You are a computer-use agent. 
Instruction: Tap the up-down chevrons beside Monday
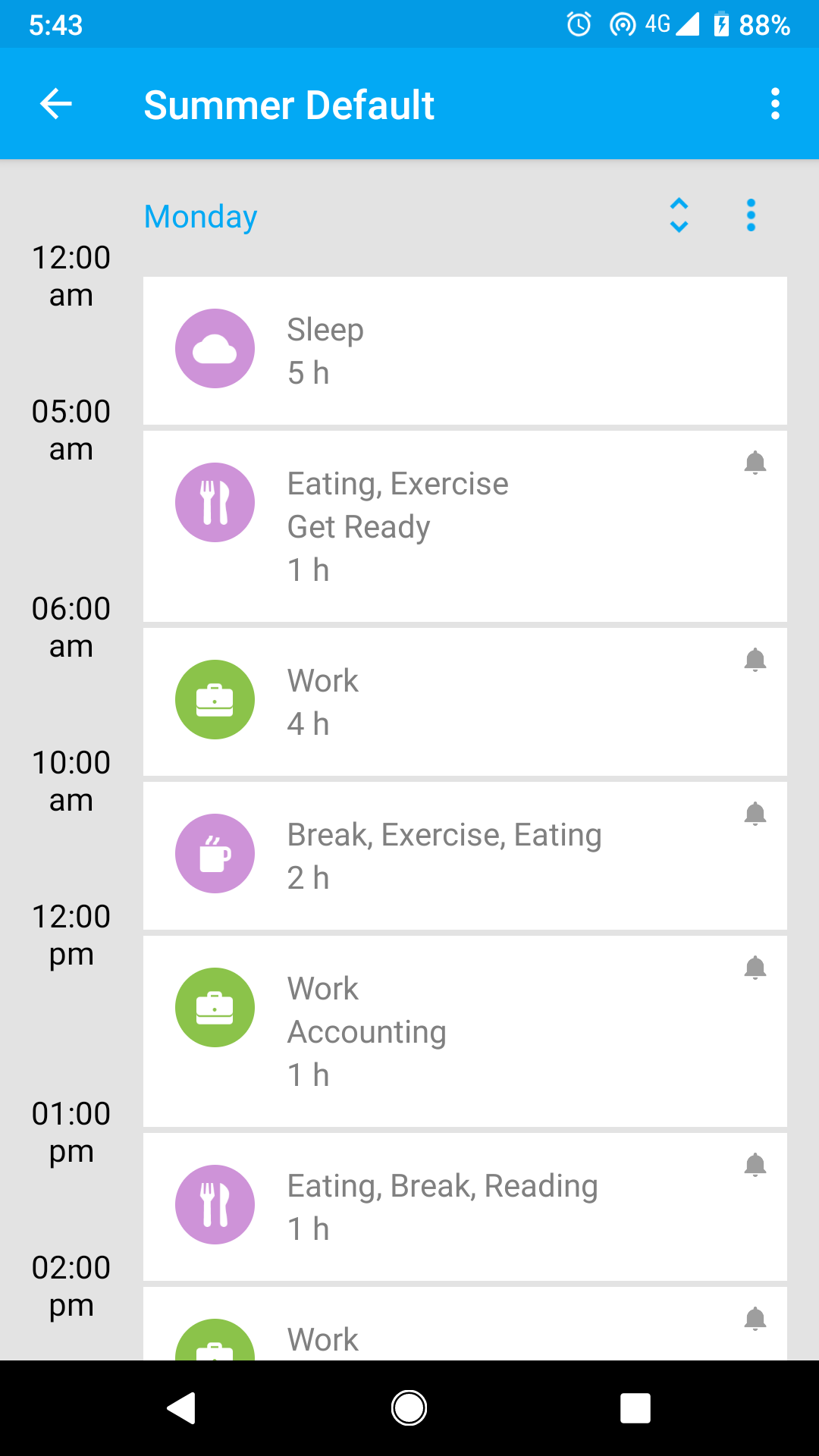click(679, 215)
